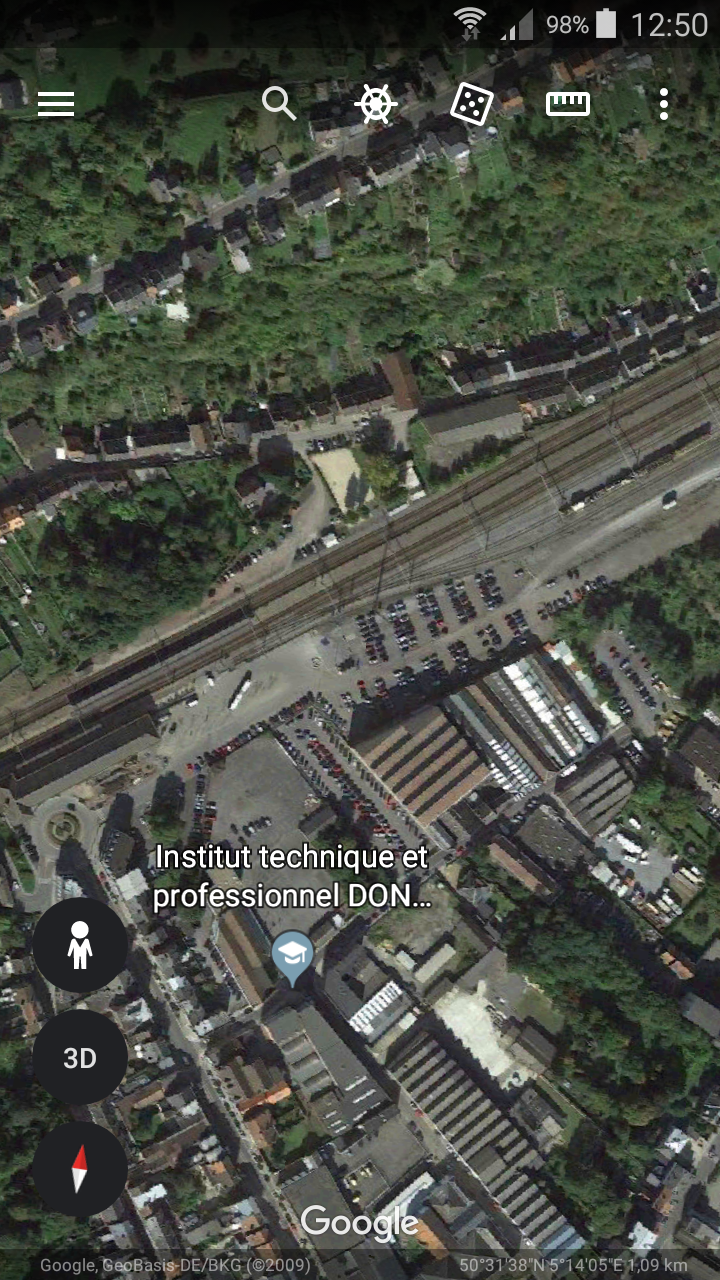Switch to 3D view

80,1058
